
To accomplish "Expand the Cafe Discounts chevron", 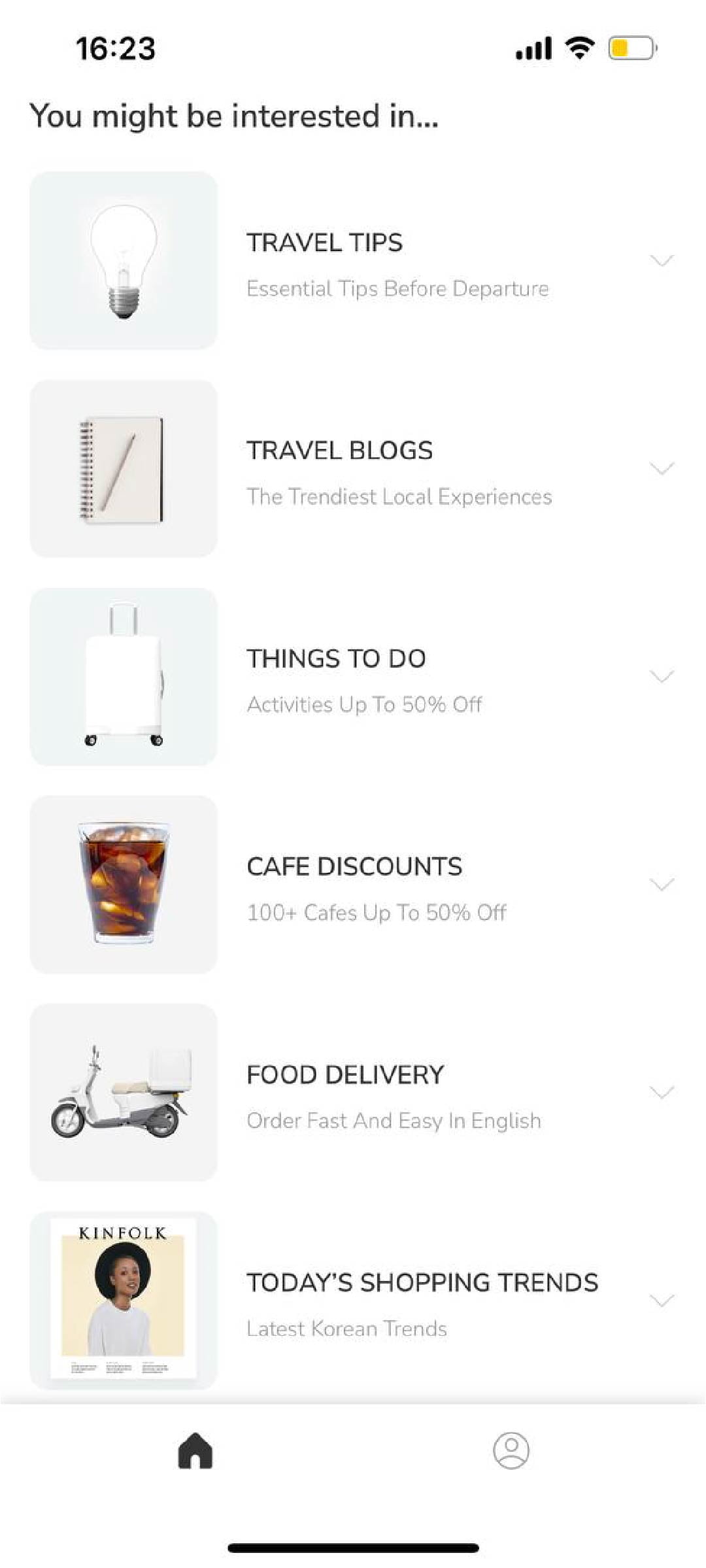I will click(662, 885).
